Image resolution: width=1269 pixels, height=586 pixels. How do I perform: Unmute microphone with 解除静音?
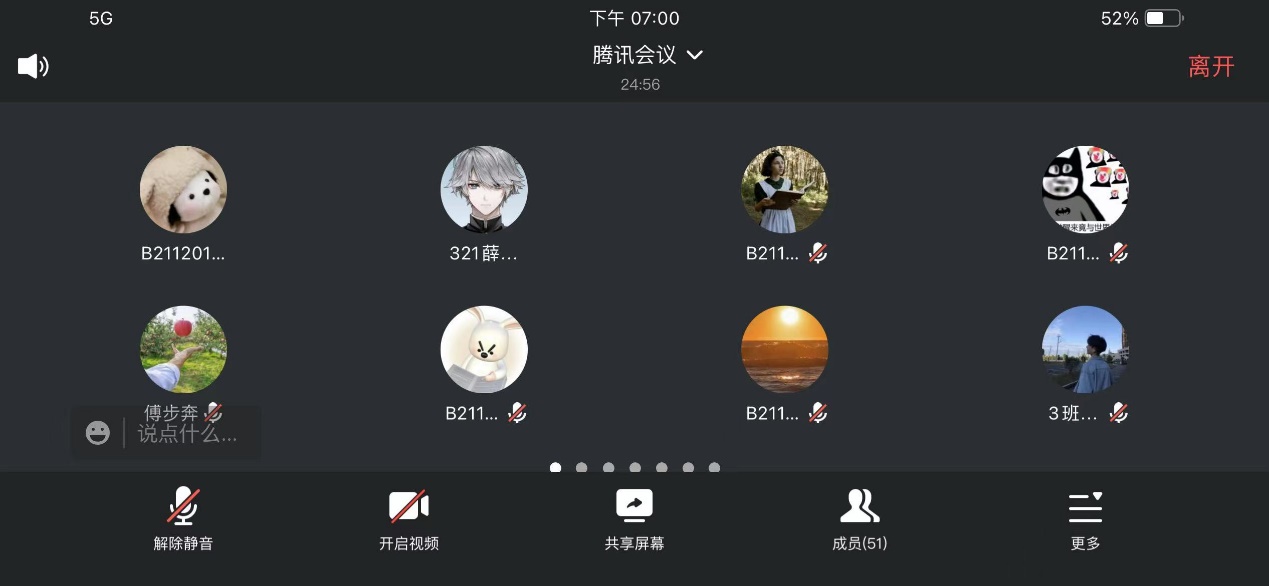tap(183, 518)
